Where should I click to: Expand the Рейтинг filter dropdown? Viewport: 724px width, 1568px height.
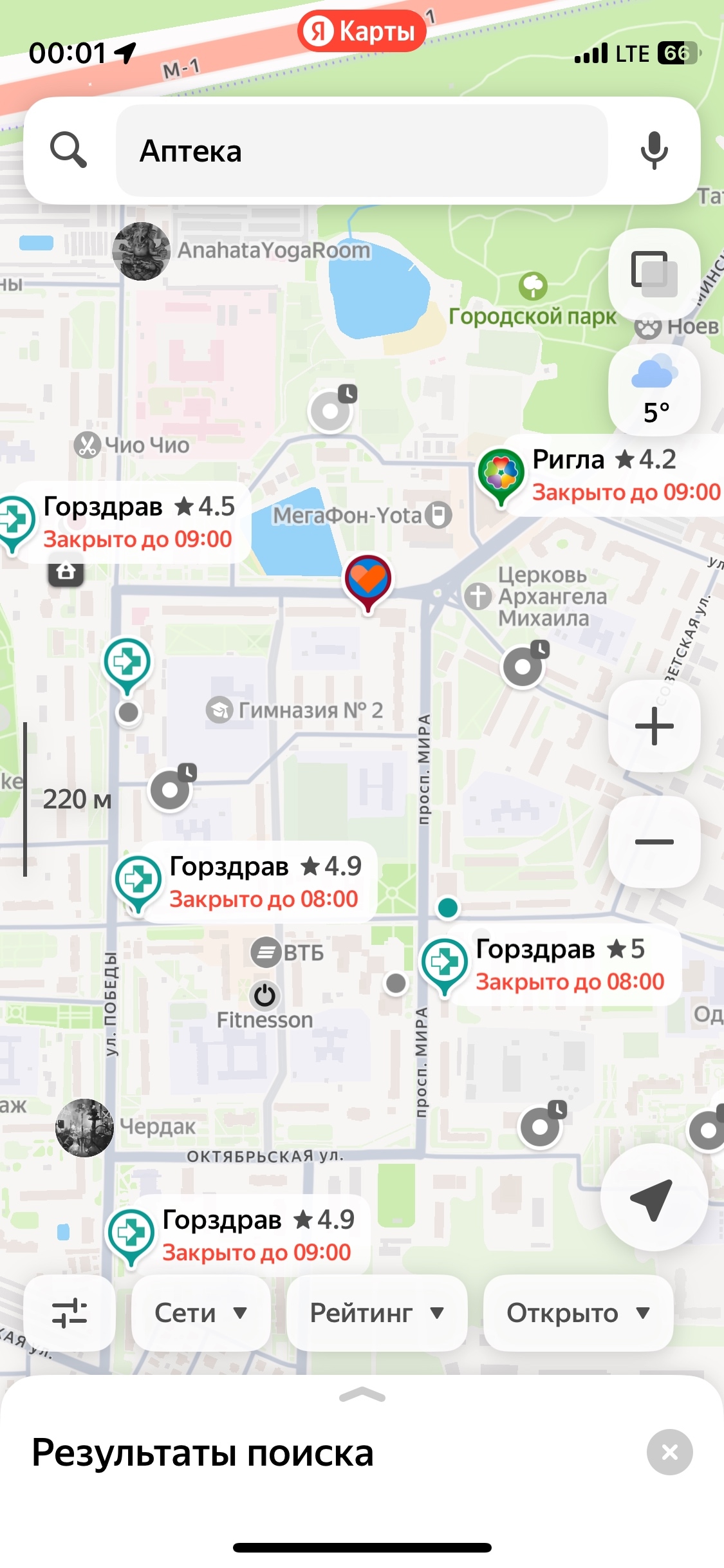pos(376,1313)
